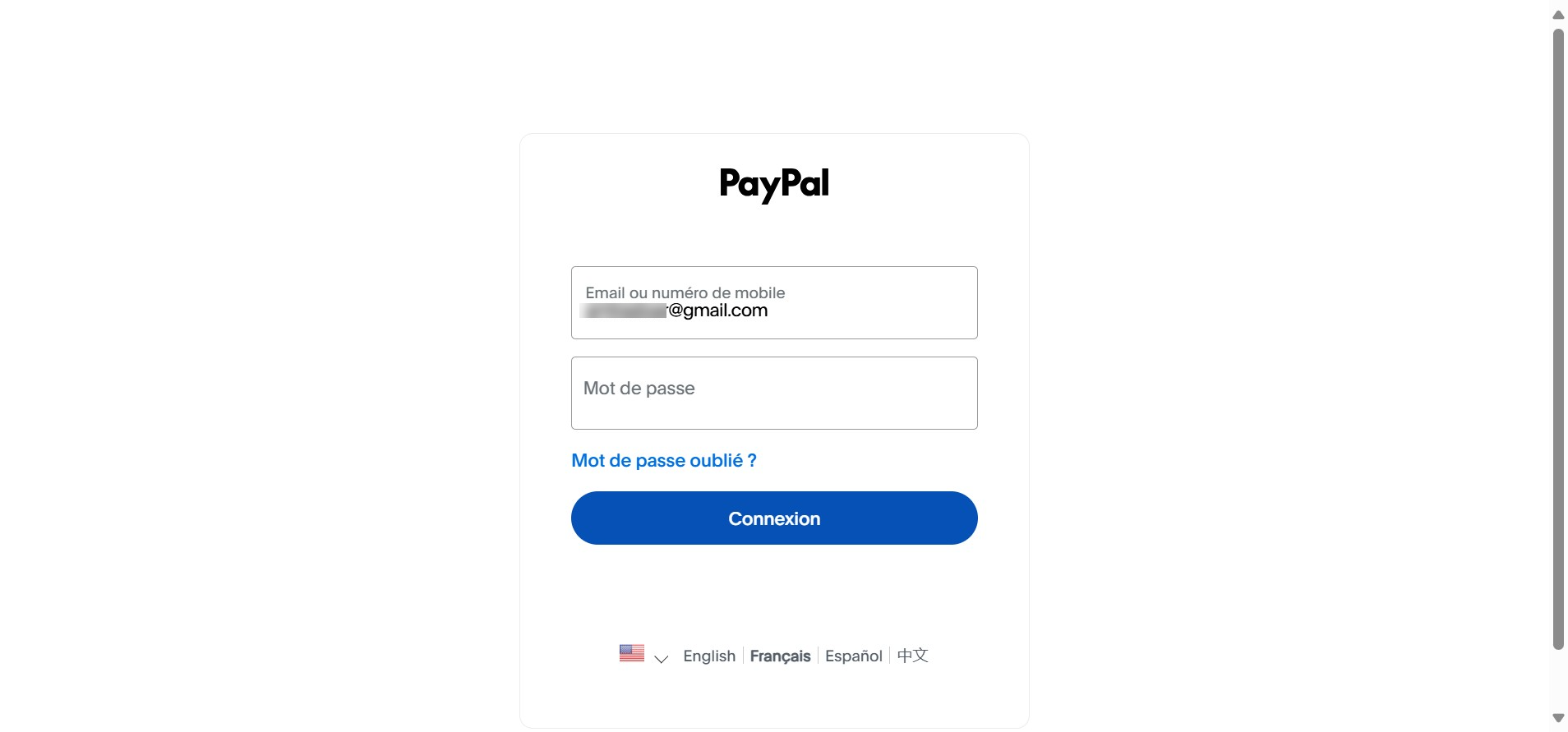
Task: Switch language to Español
Action: tap(853, 656)
